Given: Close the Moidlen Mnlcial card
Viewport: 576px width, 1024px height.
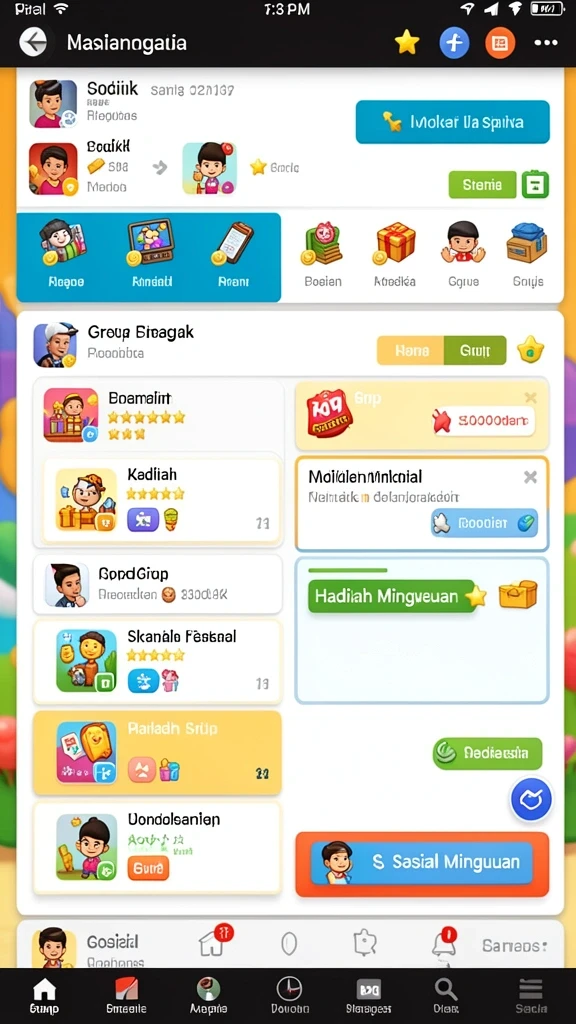Looking at the screenshot, I should tap(531, 477).
